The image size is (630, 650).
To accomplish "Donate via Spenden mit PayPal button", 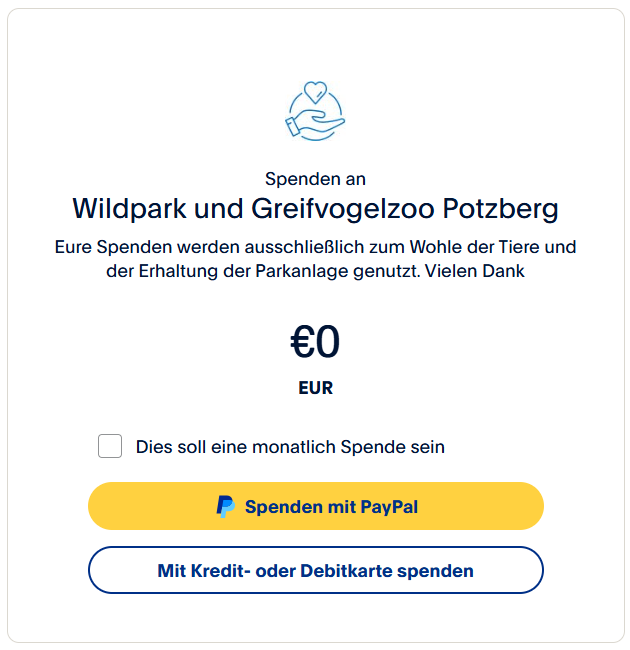I will click(x=315, y=507).
